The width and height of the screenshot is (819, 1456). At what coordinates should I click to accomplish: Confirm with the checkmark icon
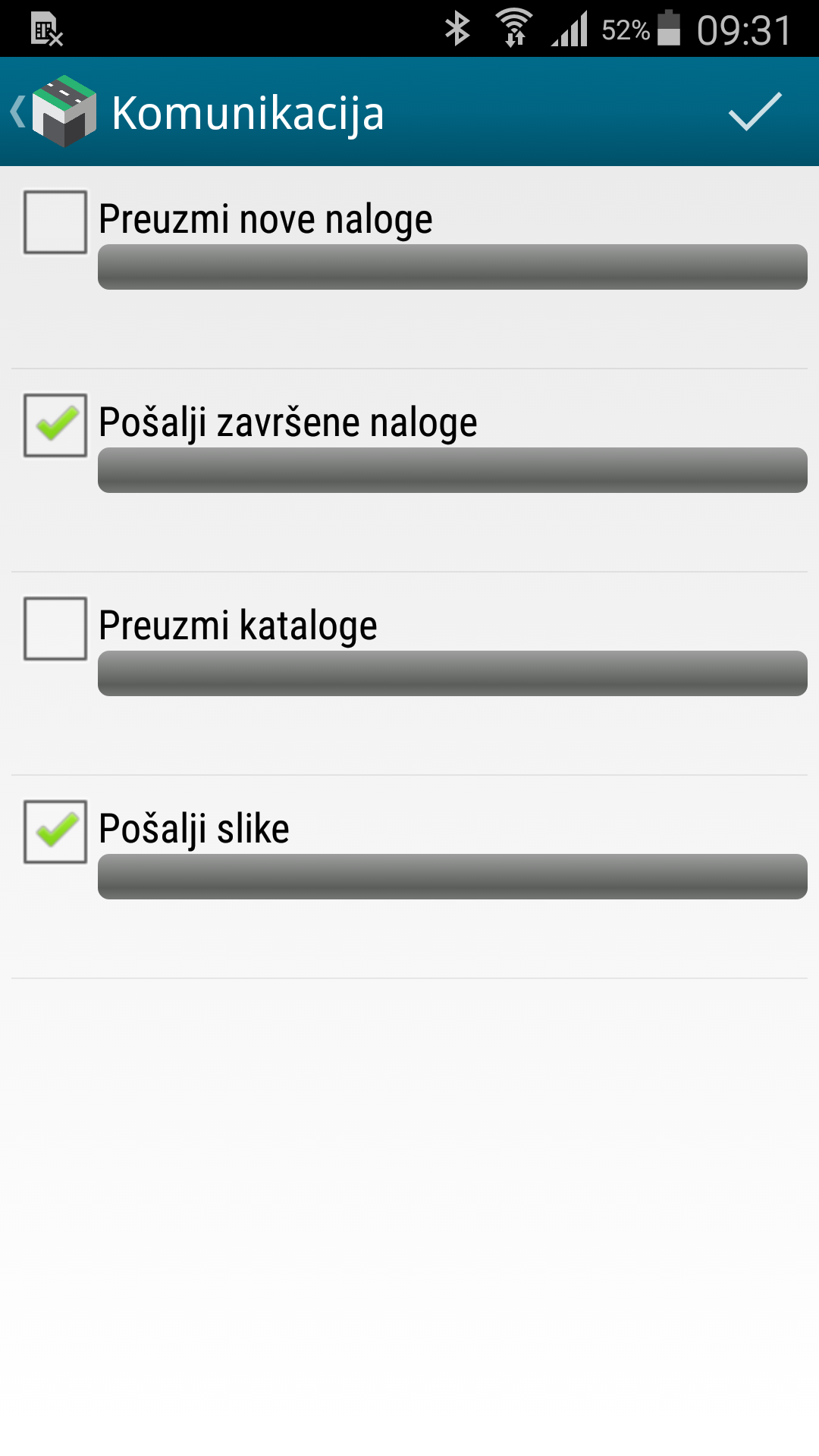point(755,112)
